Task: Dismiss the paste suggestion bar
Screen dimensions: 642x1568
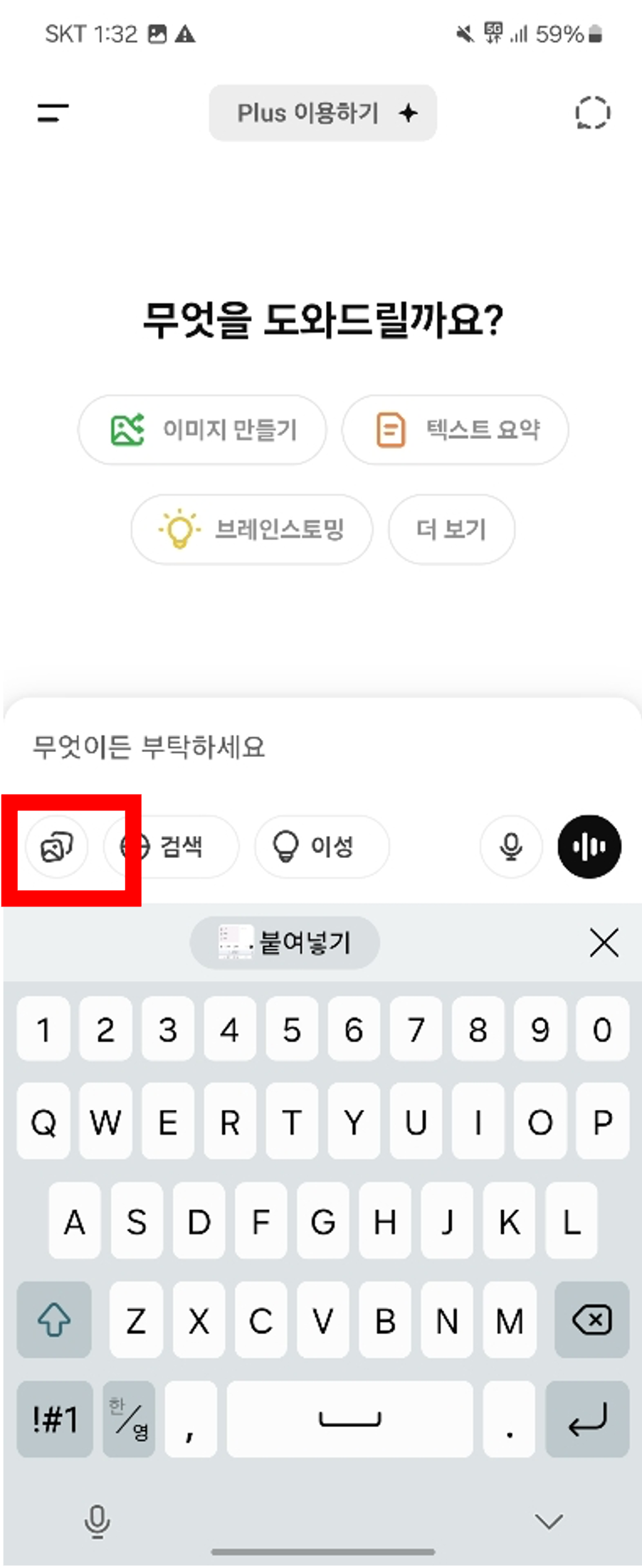Action: (604, 942)
